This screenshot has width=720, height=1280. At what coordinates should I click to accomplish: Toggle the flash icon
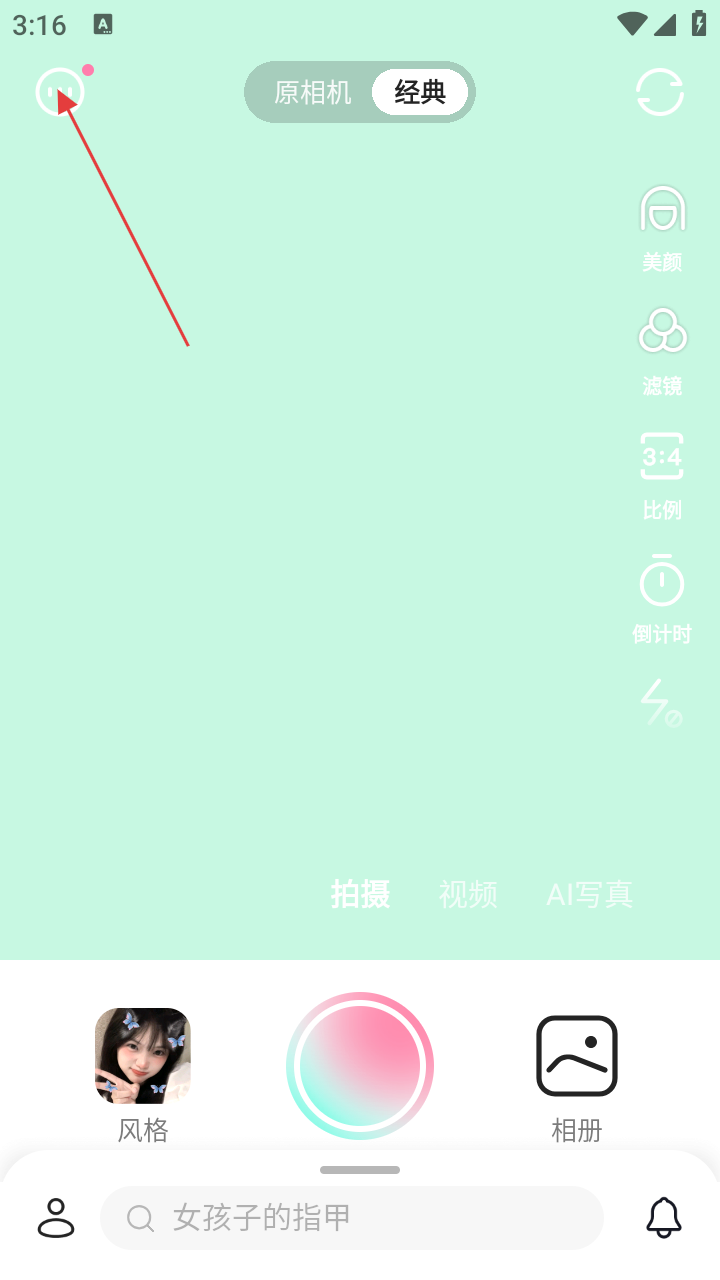[x=660, y=702]
